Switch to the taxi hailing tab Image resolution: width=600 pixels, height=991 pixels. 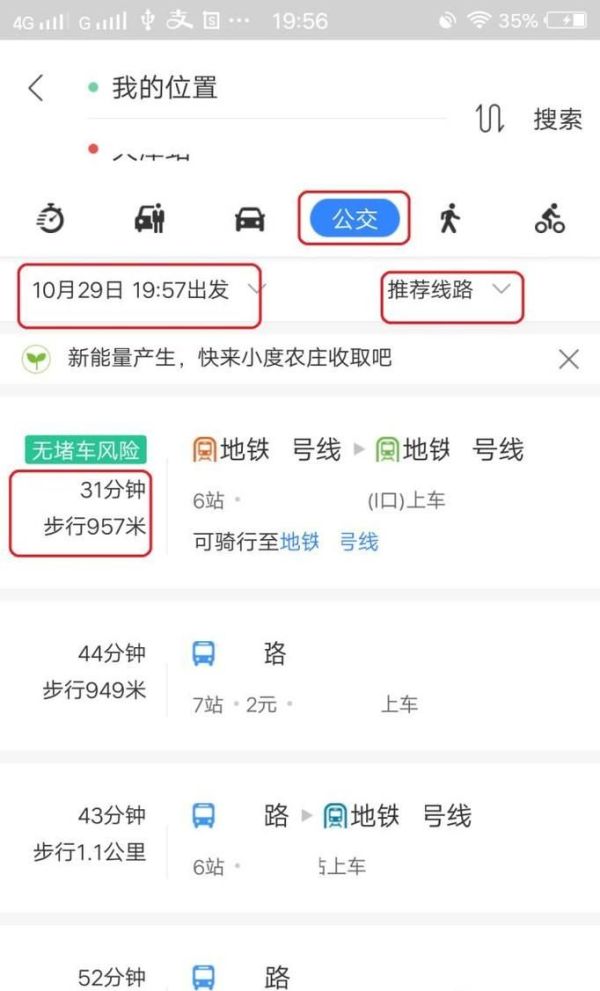point(150,218)
